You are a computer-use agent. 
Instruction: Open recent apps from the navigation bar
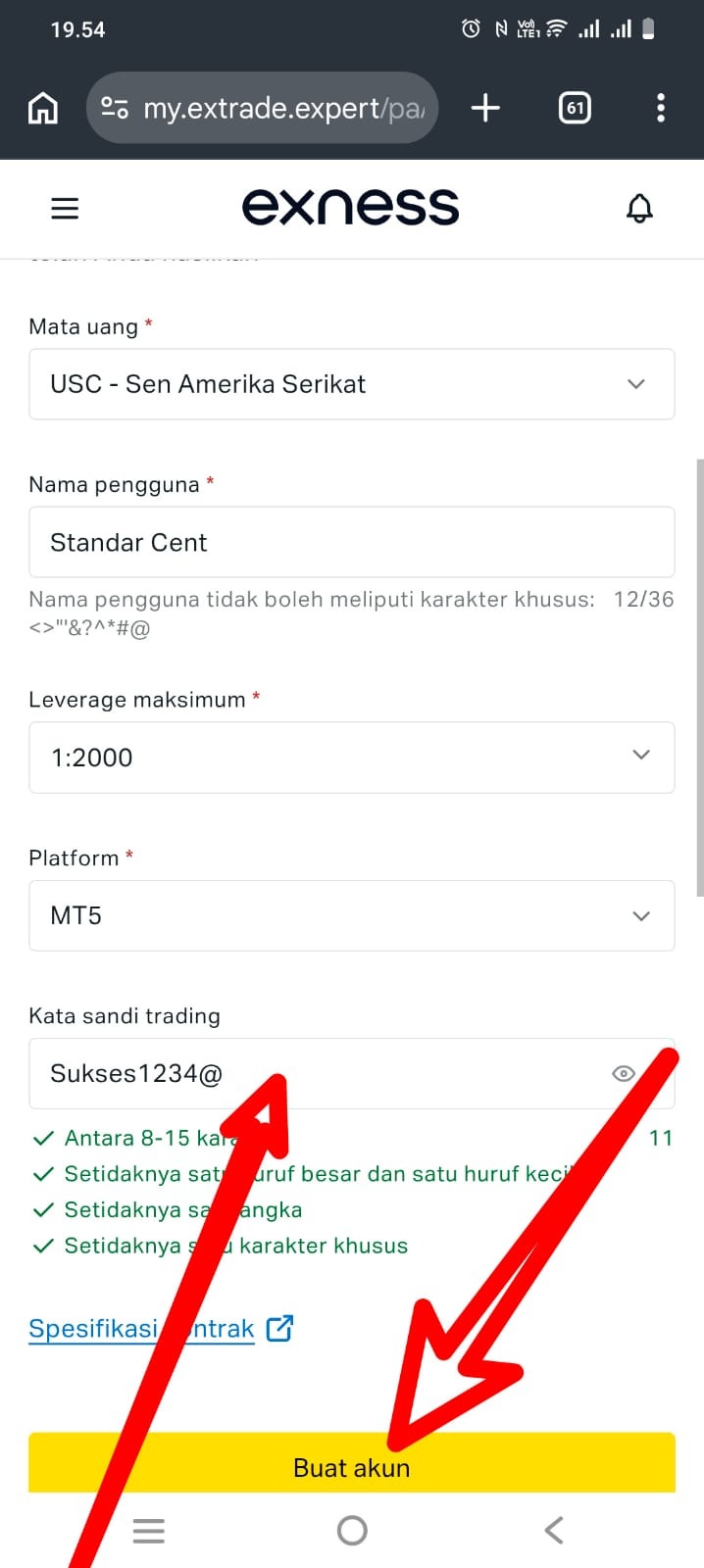click(x=149, y=1530)
